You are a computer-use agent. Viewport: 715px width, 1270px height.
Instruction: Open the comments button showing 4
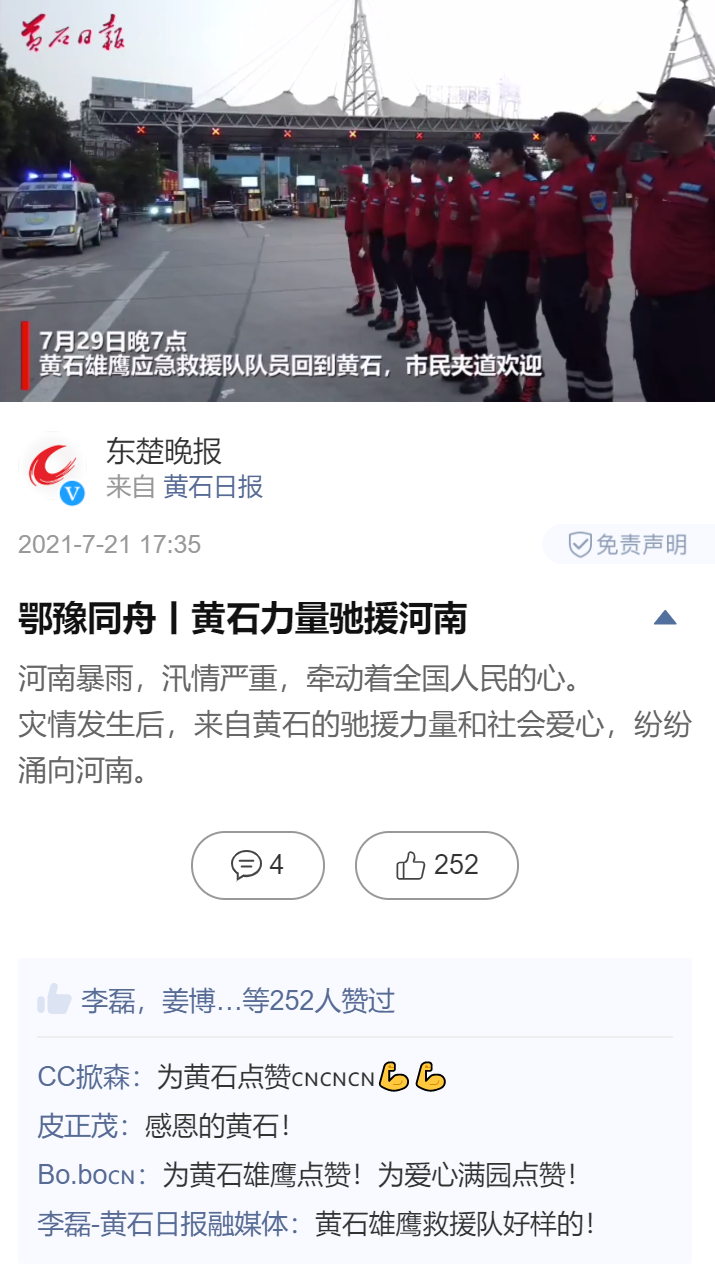click(x=258, y=865)
